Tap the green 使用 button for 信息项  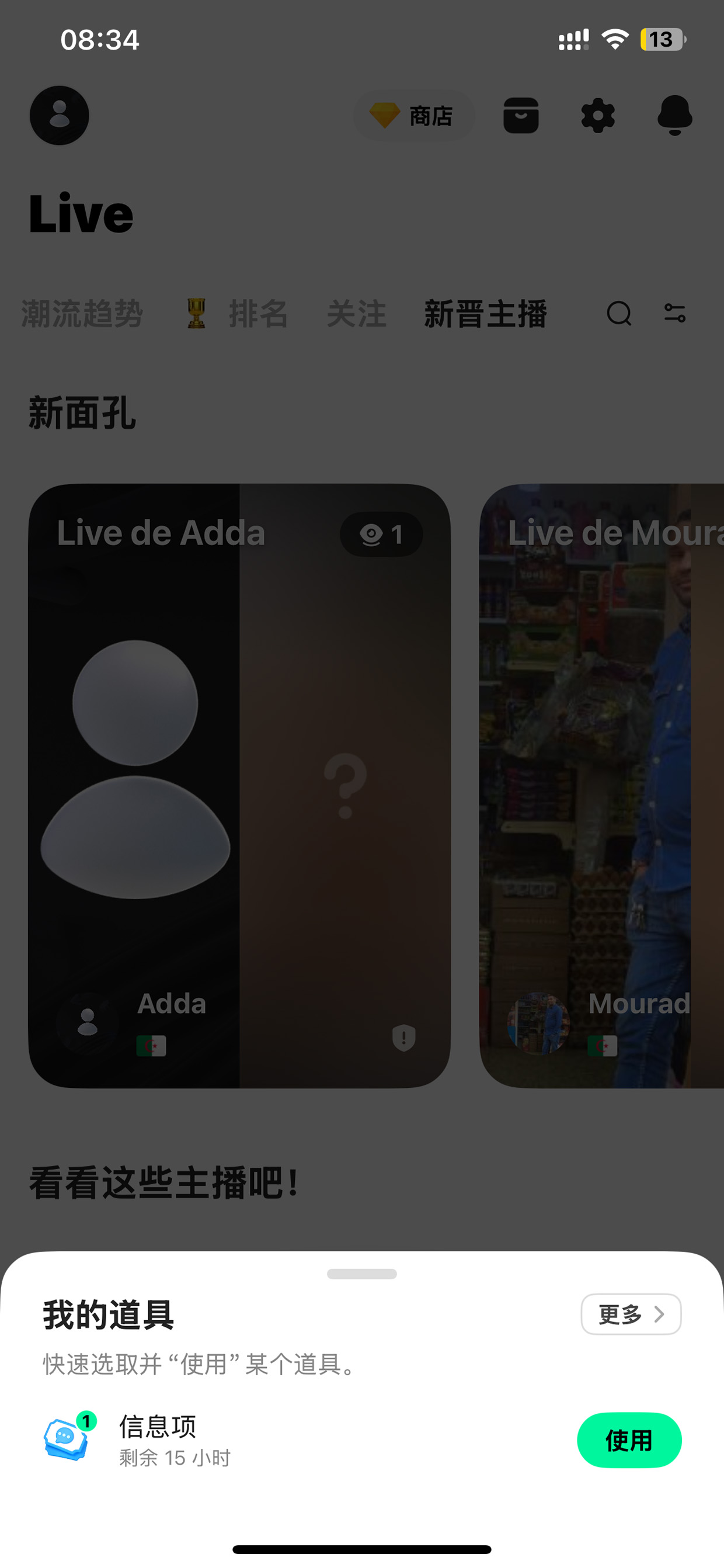(x=629, y=1440)
